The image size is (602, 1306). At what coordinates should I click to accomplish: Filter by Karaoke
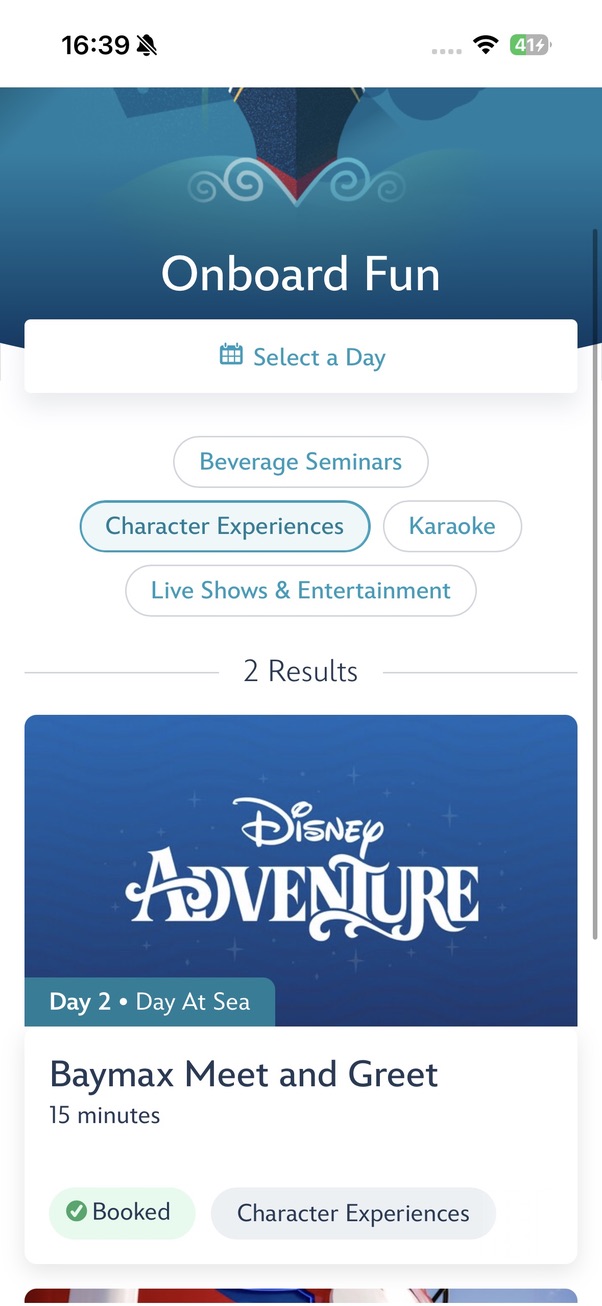pos(452,526)
